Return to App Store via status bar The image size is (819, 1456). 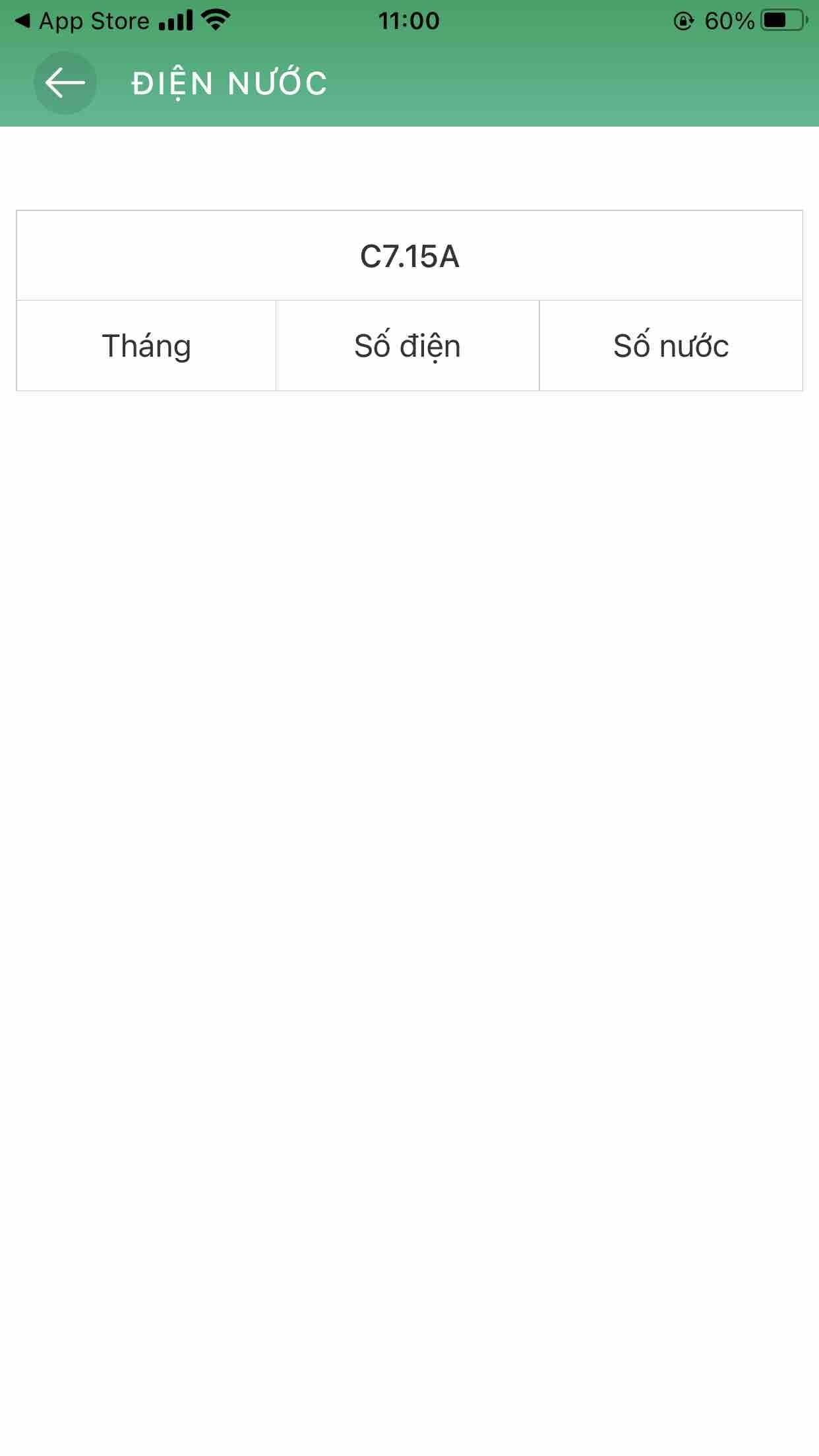(82, 21)
